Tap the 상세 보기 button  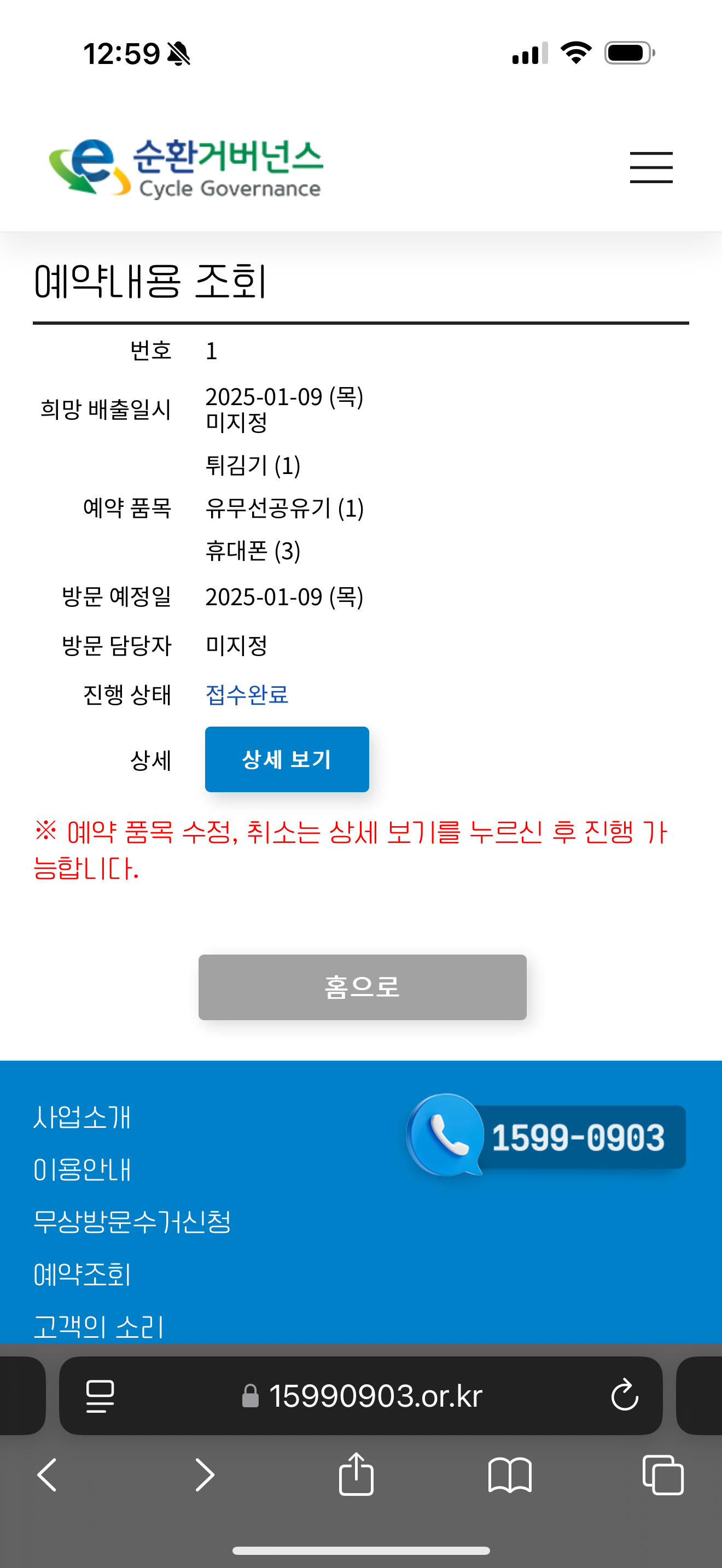point(287,759)
